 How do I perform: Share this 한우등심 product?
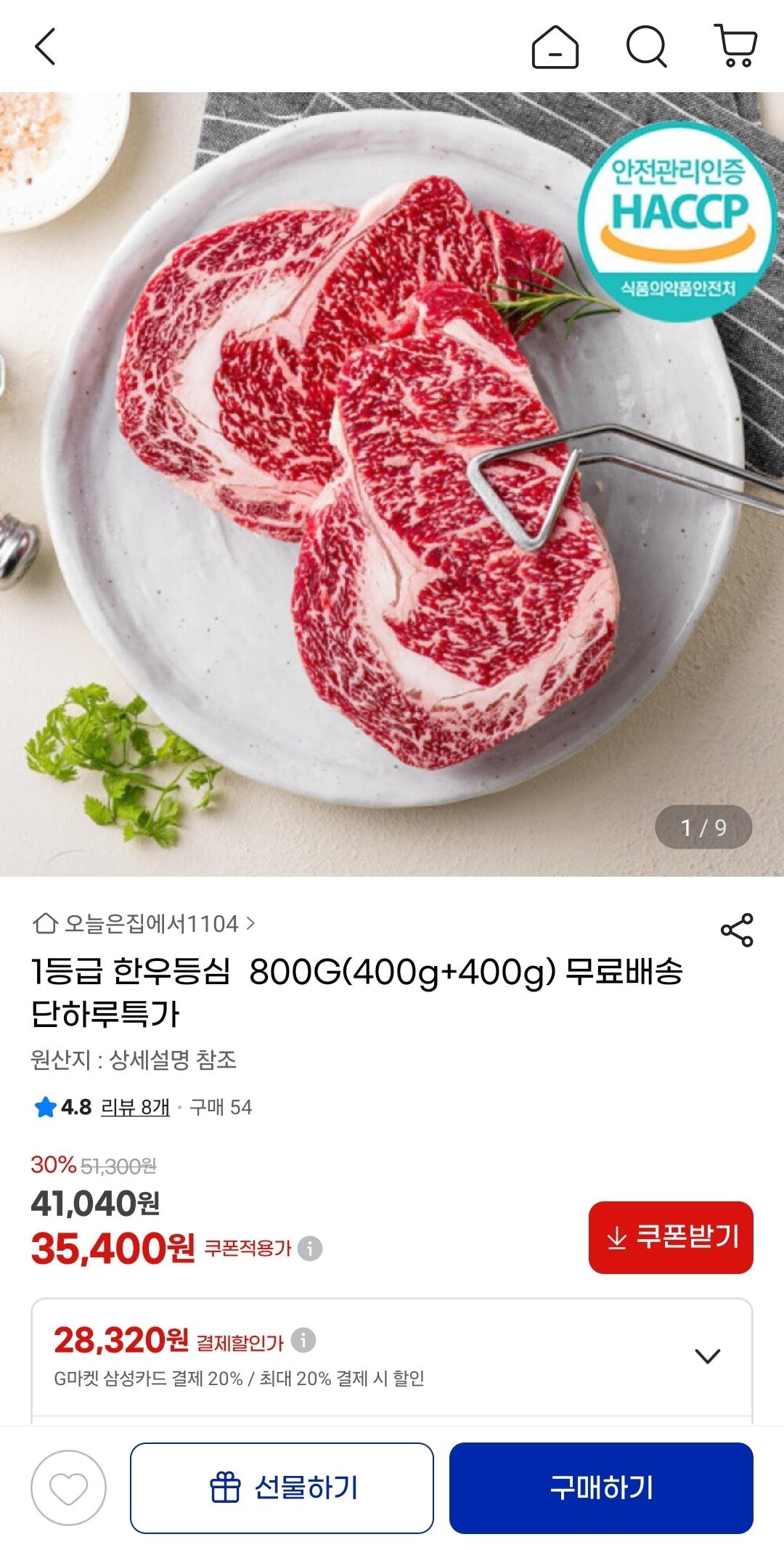coord(737,930)
